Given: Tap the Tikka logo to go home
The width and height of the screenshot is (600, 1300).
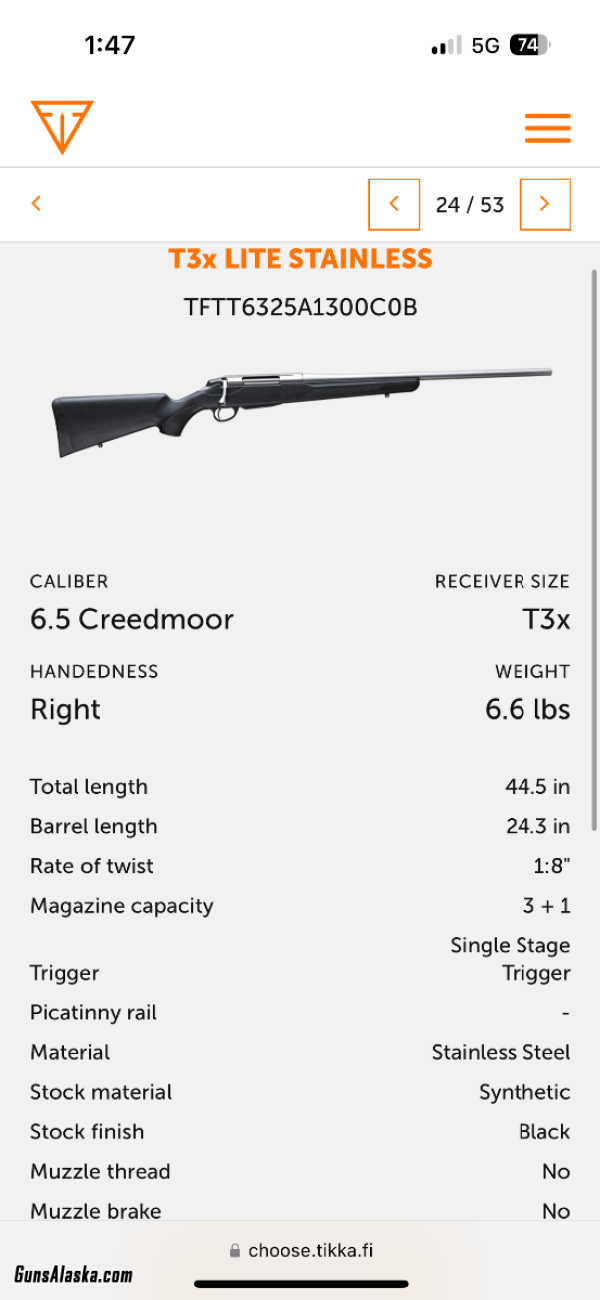Looking at the screenshot, I should click(x=62, y=127).
